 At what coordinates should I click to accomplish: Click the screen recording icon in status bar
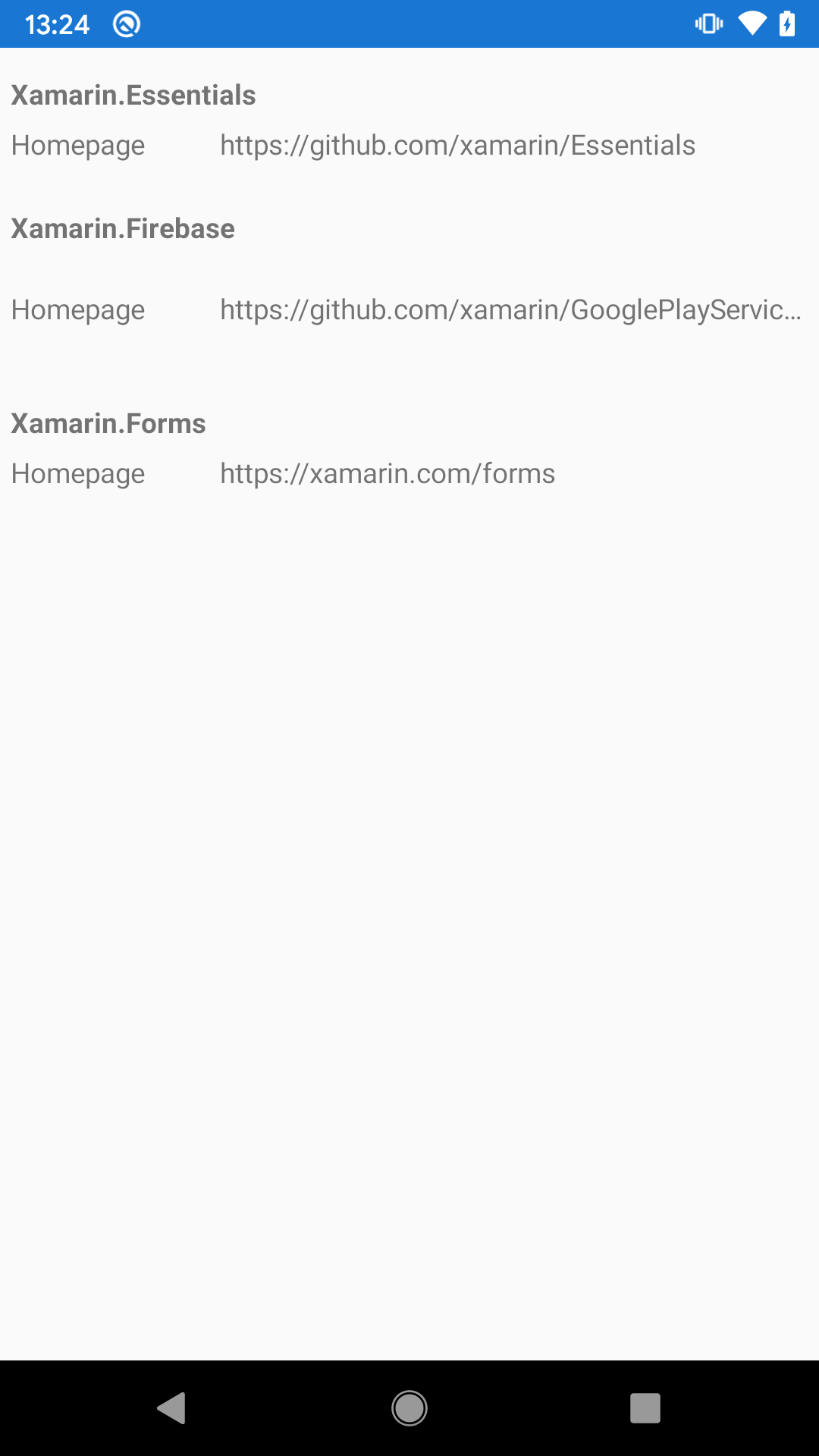126,24
